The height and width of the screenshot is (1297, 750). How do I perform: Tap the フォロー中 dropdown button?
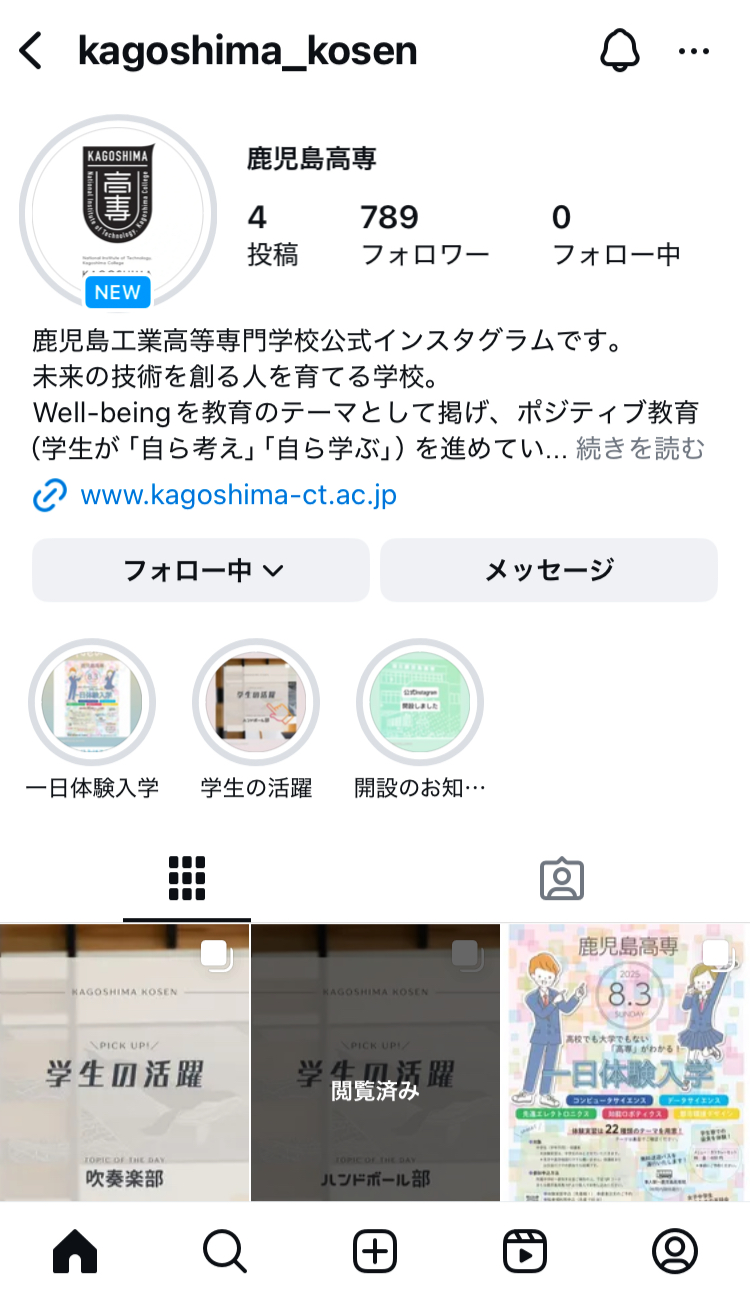click(202, 570)
